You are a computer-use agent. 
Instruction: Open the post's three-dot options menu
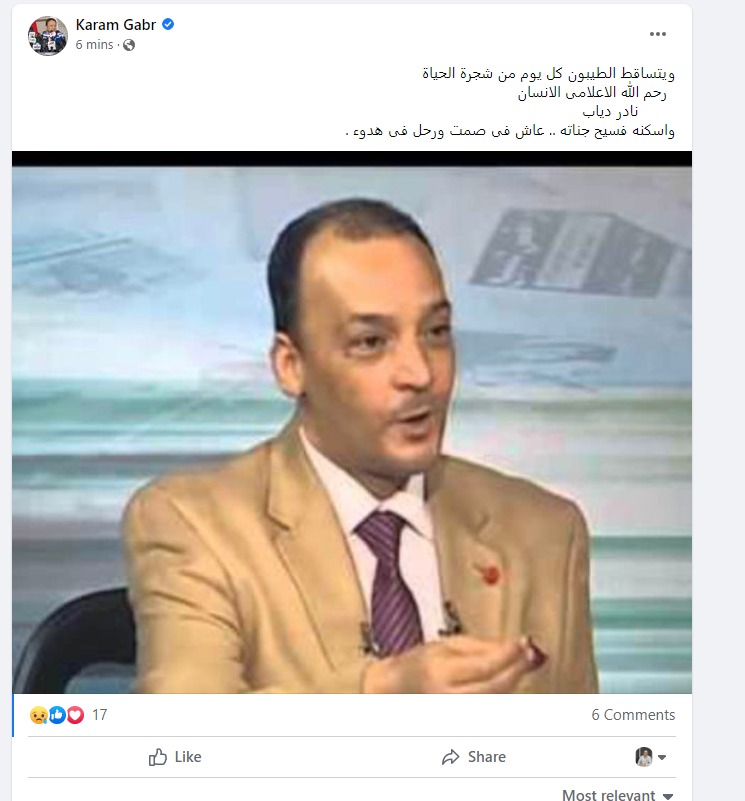(657, 34)
